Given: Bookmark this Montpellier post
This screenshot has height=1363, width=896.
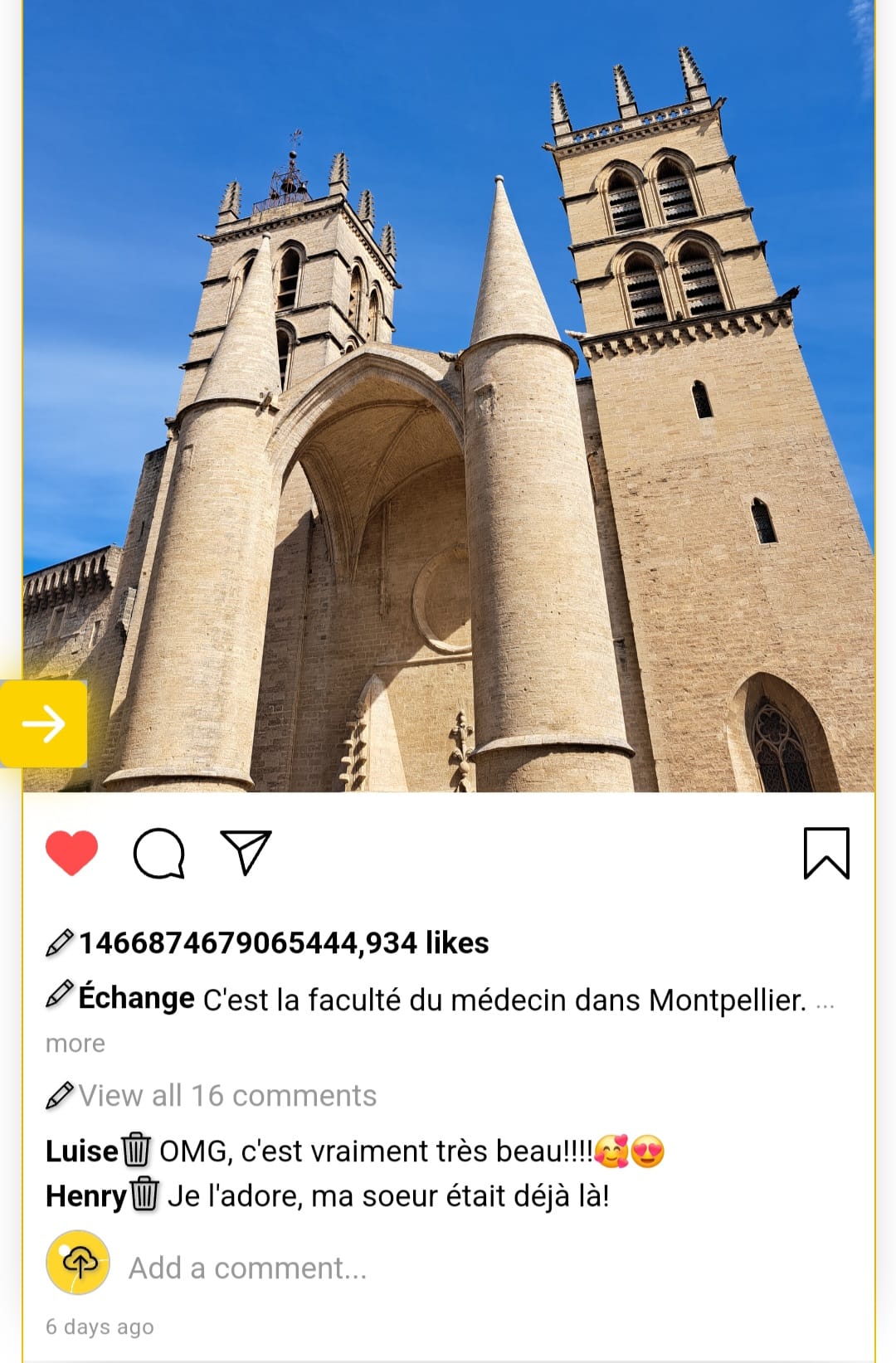Looking at the screenshot, I should 826,853.
